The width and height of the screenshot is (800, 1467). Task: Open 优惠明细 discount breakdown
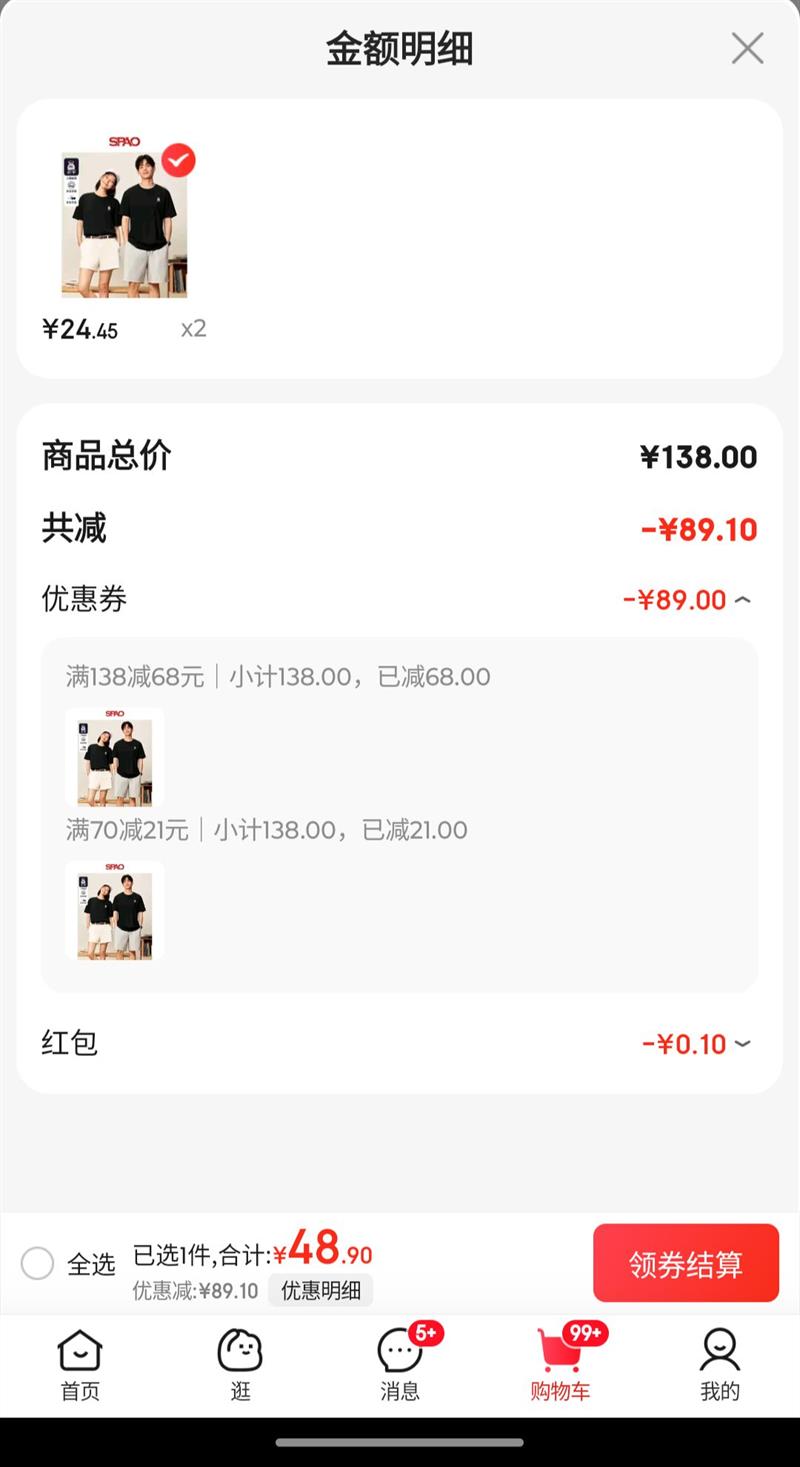(320, 1290)
